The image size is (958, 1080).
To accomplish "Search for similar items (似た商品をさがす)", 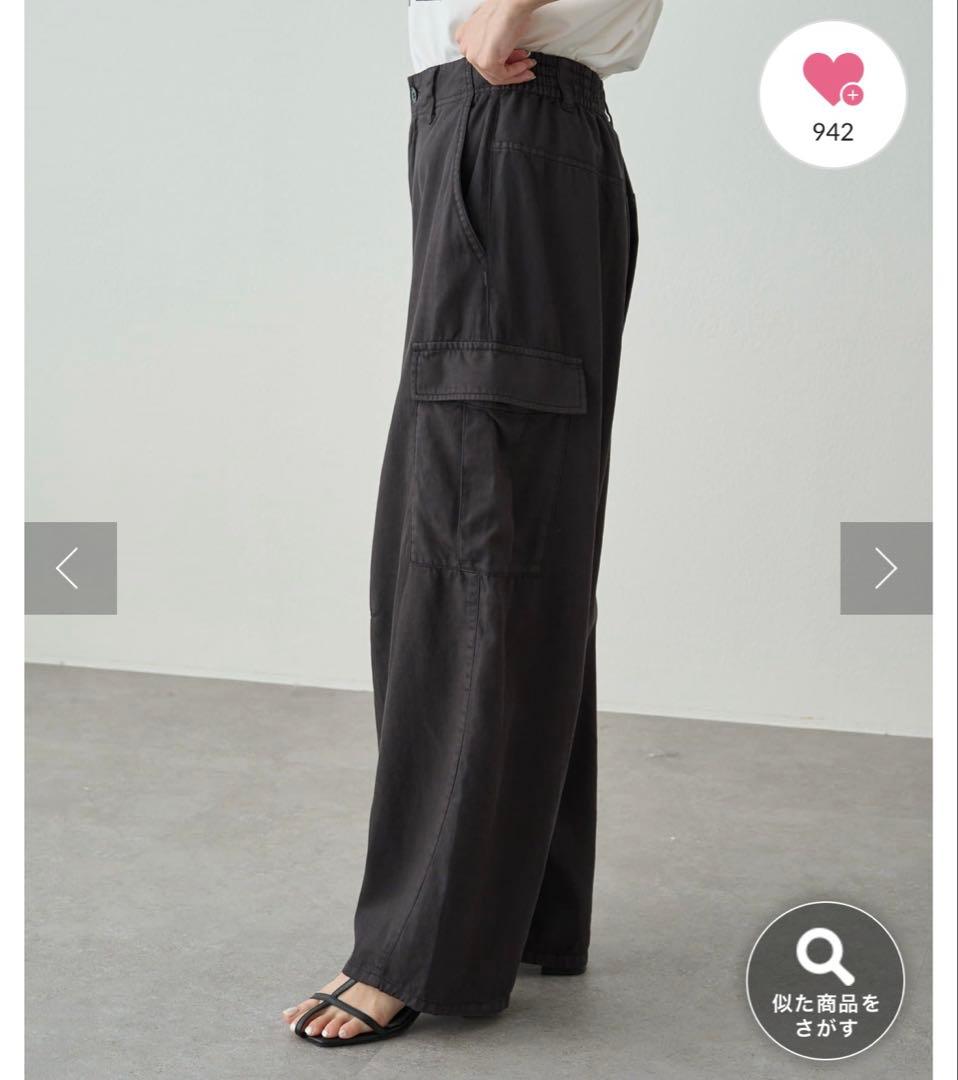I will click(825, 980).
